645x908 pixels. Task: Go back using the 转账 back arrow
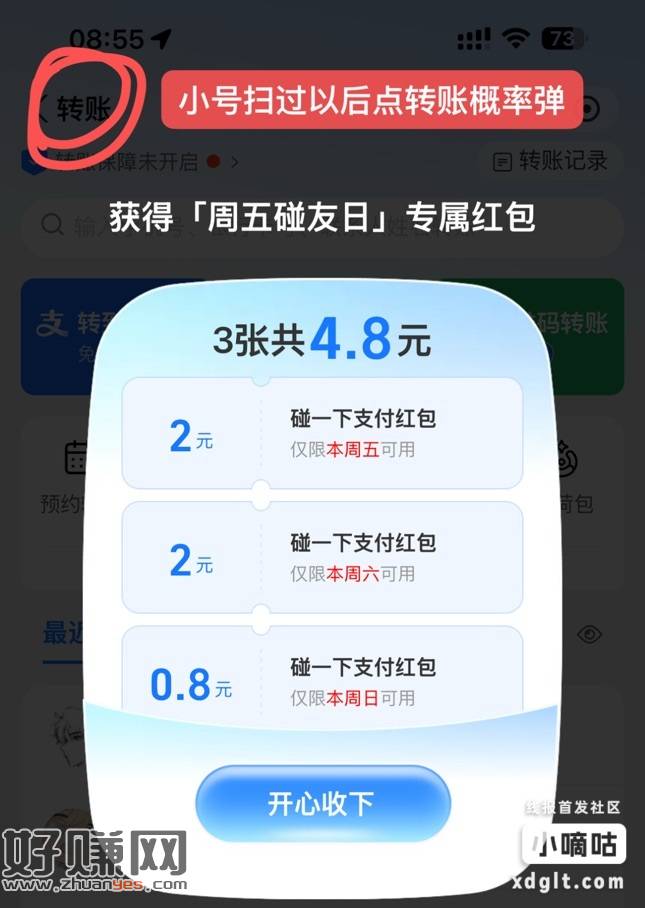coord(46,108)
